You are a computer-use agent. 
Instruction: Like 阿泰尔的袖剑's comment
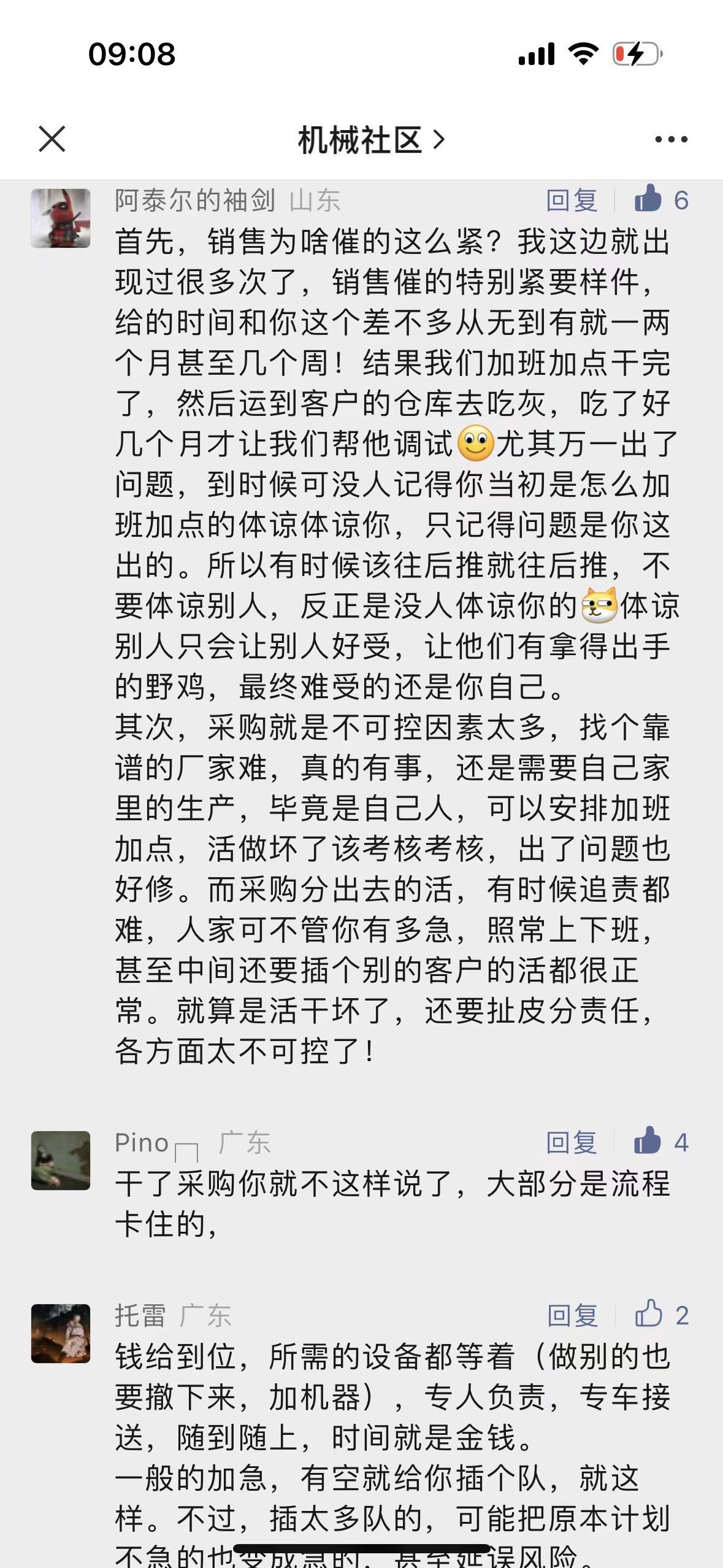click(x=648, y=199)
